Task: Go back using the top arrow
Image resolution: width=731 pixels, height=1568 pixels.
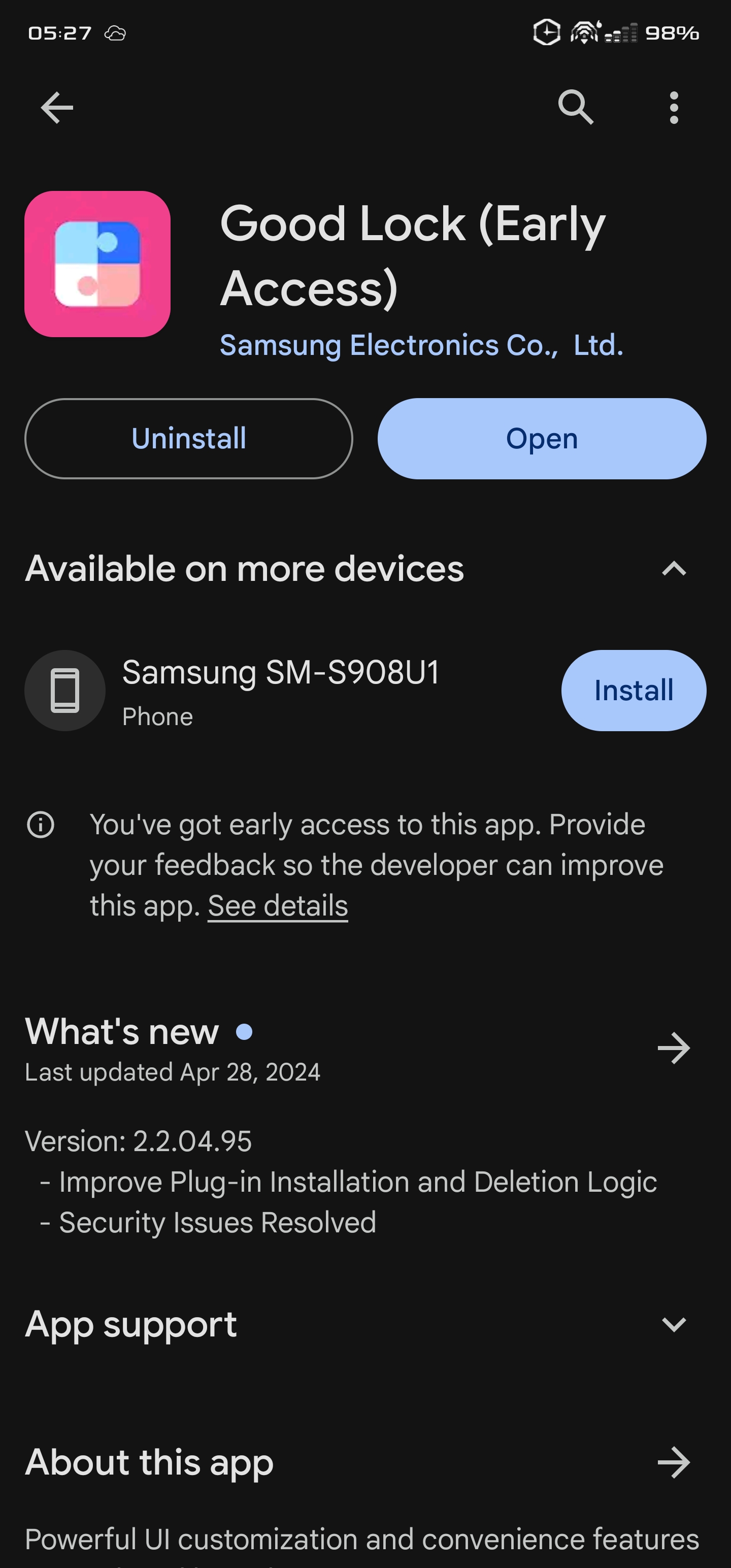Action: click(57, 108)
